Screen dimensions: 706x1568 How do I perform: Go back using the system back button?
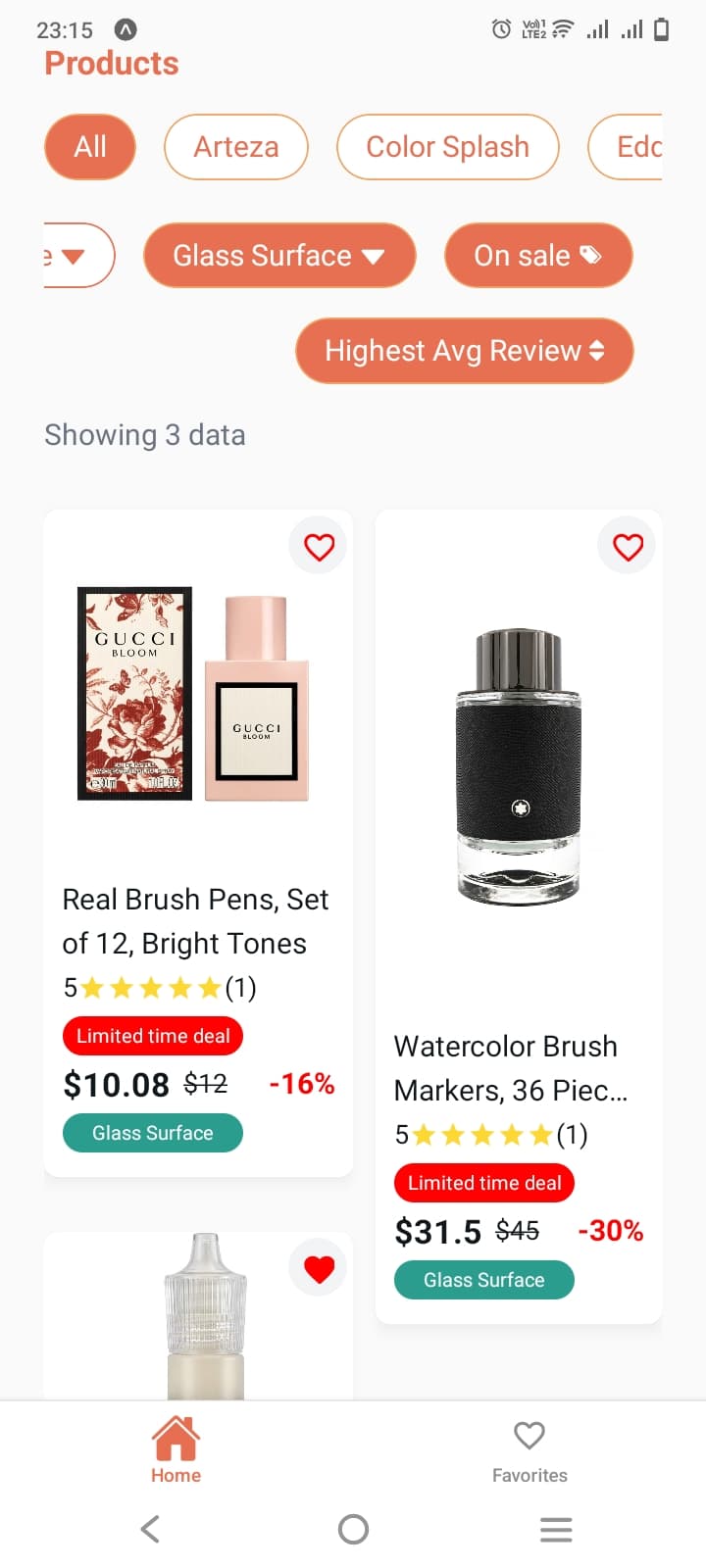tap(150, 1529)
